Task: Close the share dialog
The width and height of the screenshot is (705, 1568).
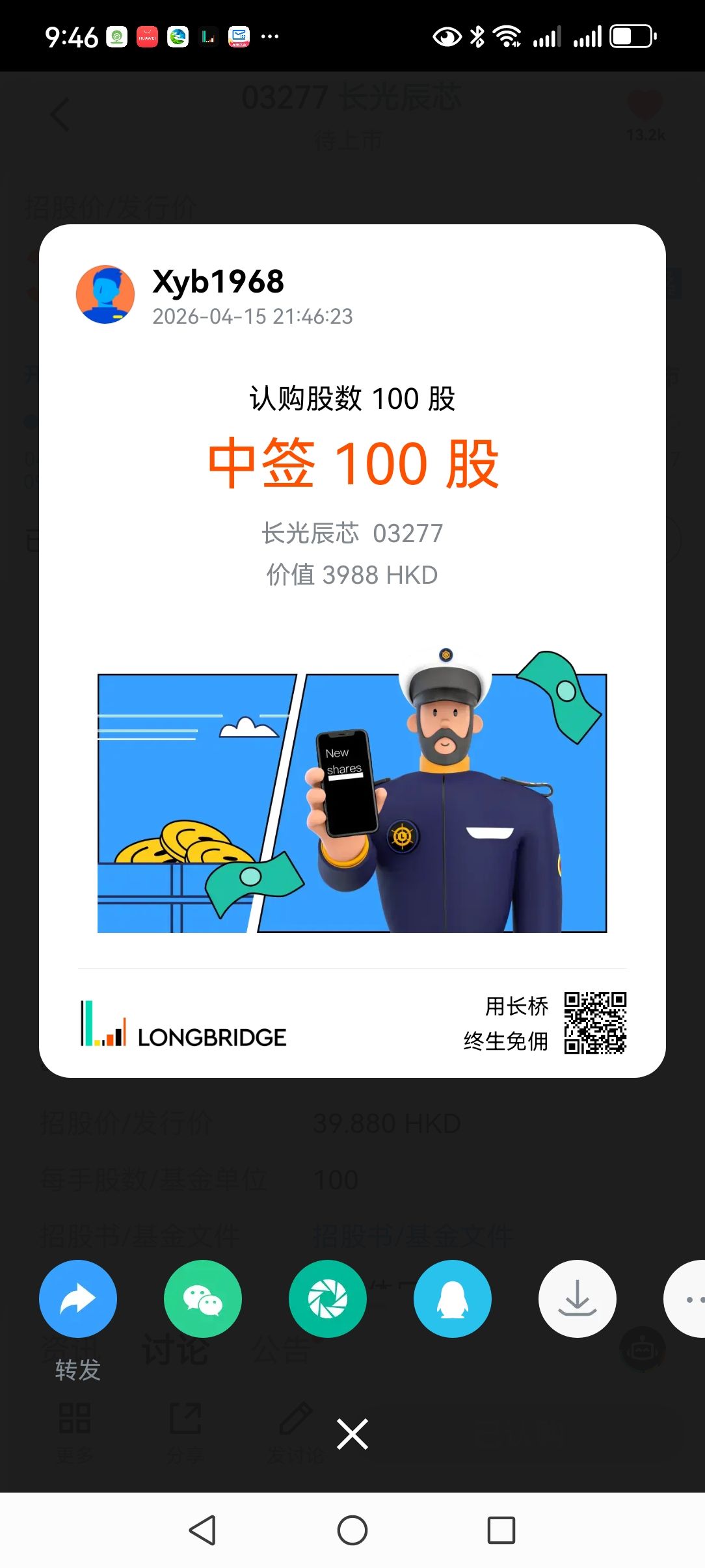Action: click(x=352, y=1434)
